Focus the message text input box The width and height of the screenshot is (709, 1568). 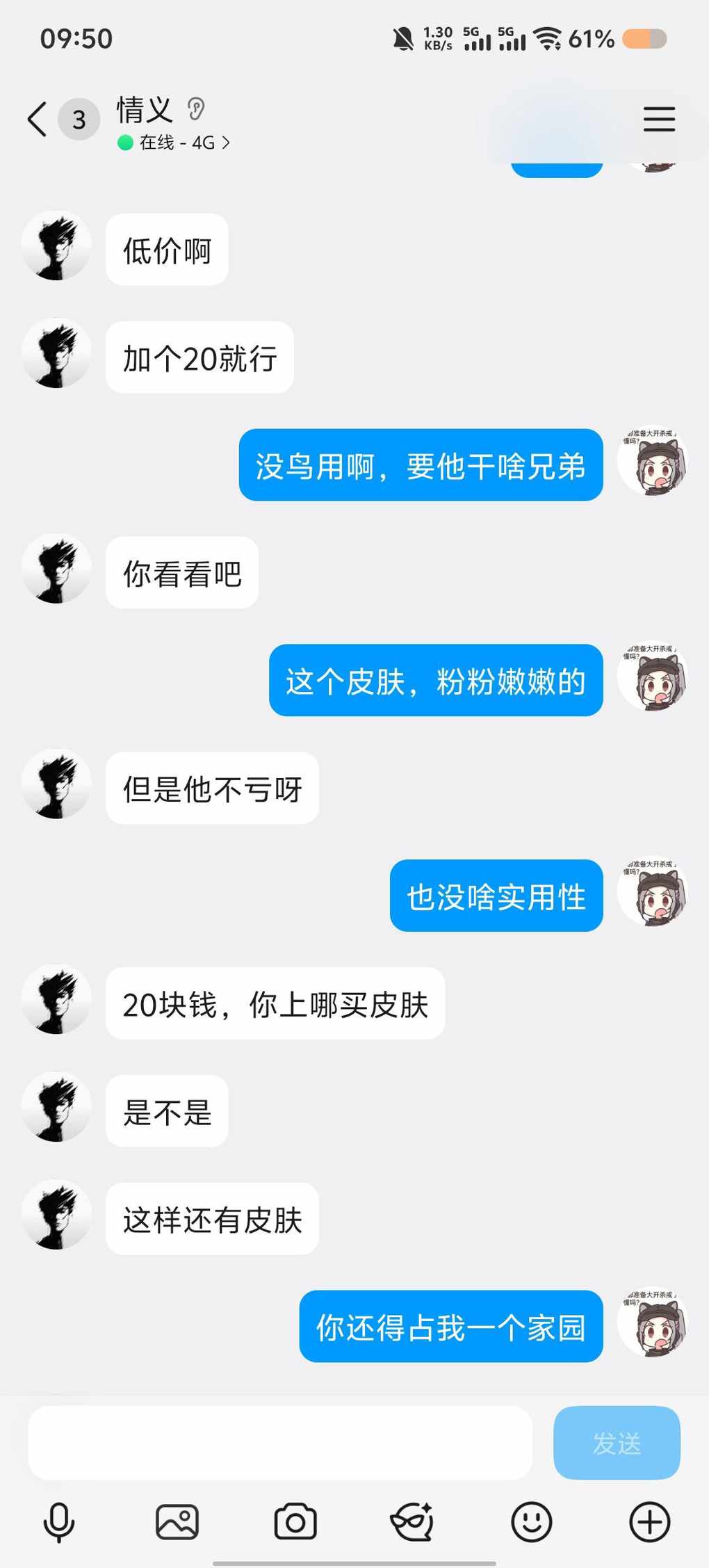(x=279, y=1442)
